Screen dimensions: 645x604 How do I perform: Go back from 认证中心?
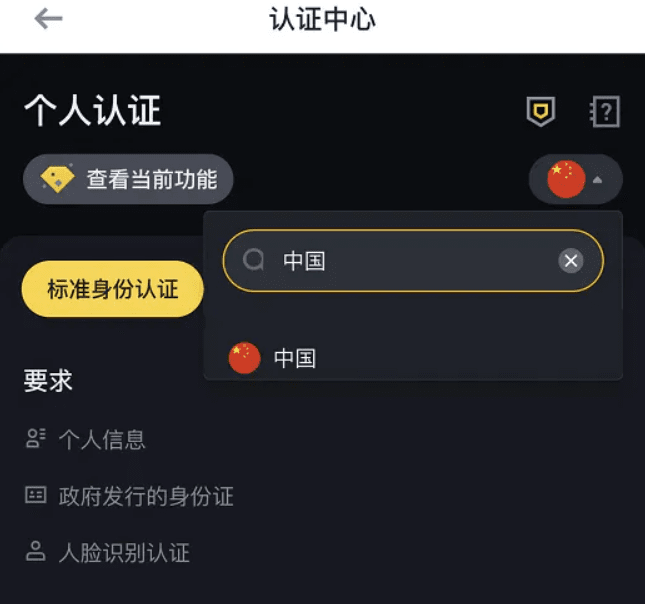pyautogui.click(x=48, y=20)
